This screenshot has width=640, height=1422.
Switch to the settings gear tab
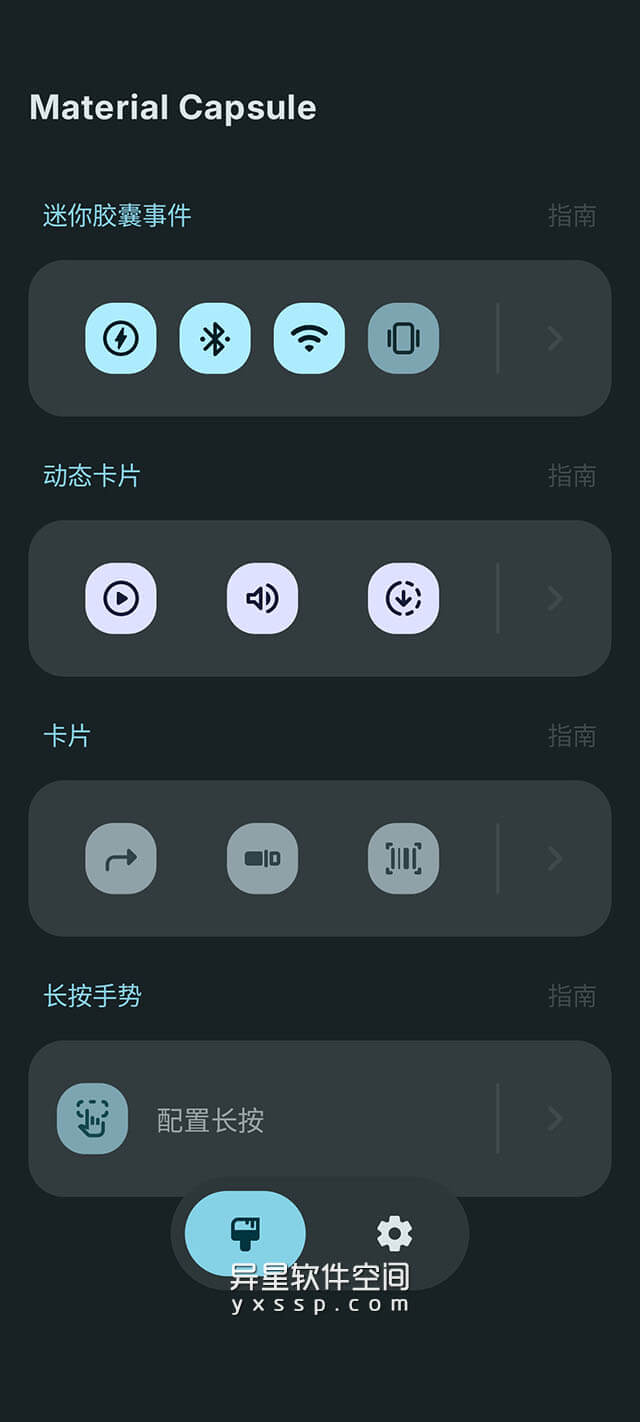(394, 1233)
